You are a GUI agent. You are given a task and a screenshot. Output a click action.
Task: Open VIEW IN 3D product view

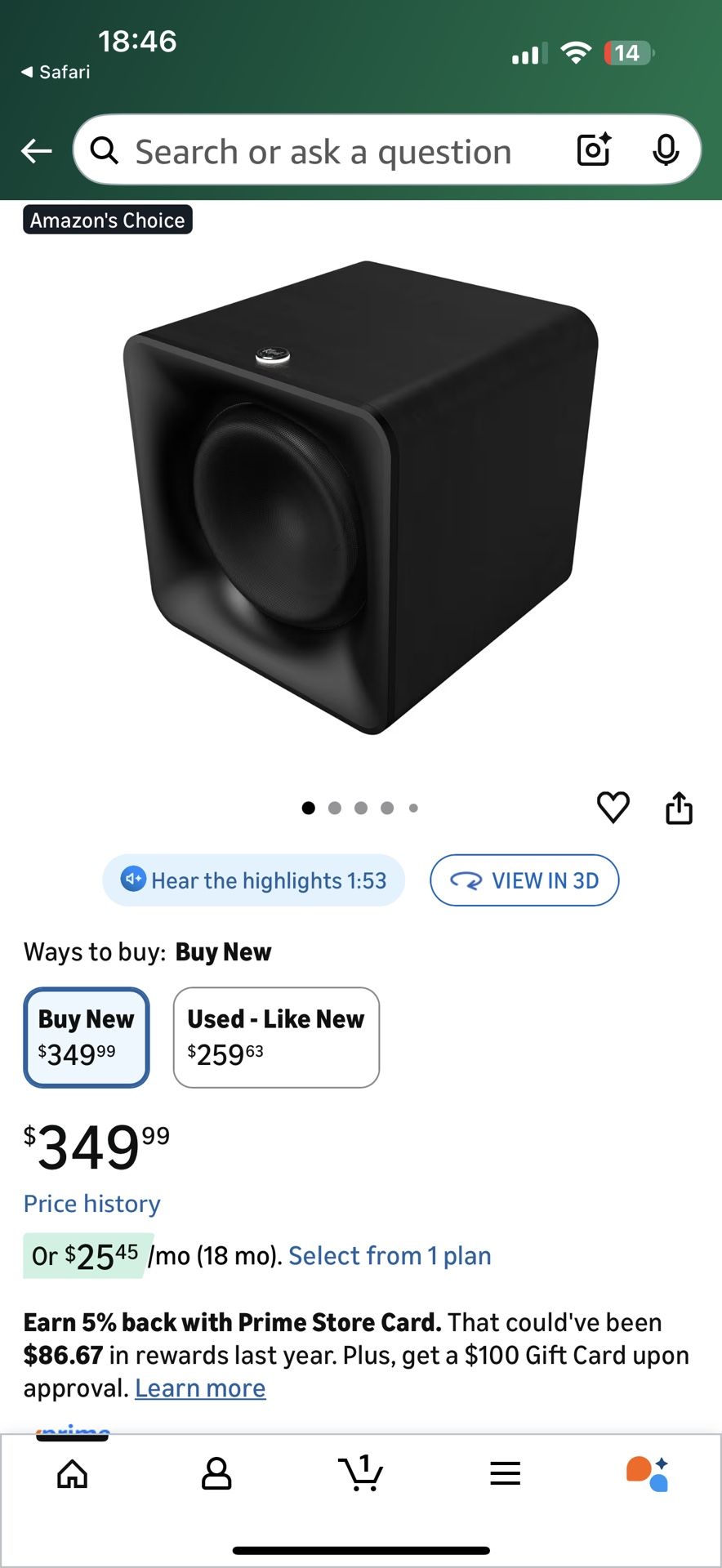tap(525, 880)
